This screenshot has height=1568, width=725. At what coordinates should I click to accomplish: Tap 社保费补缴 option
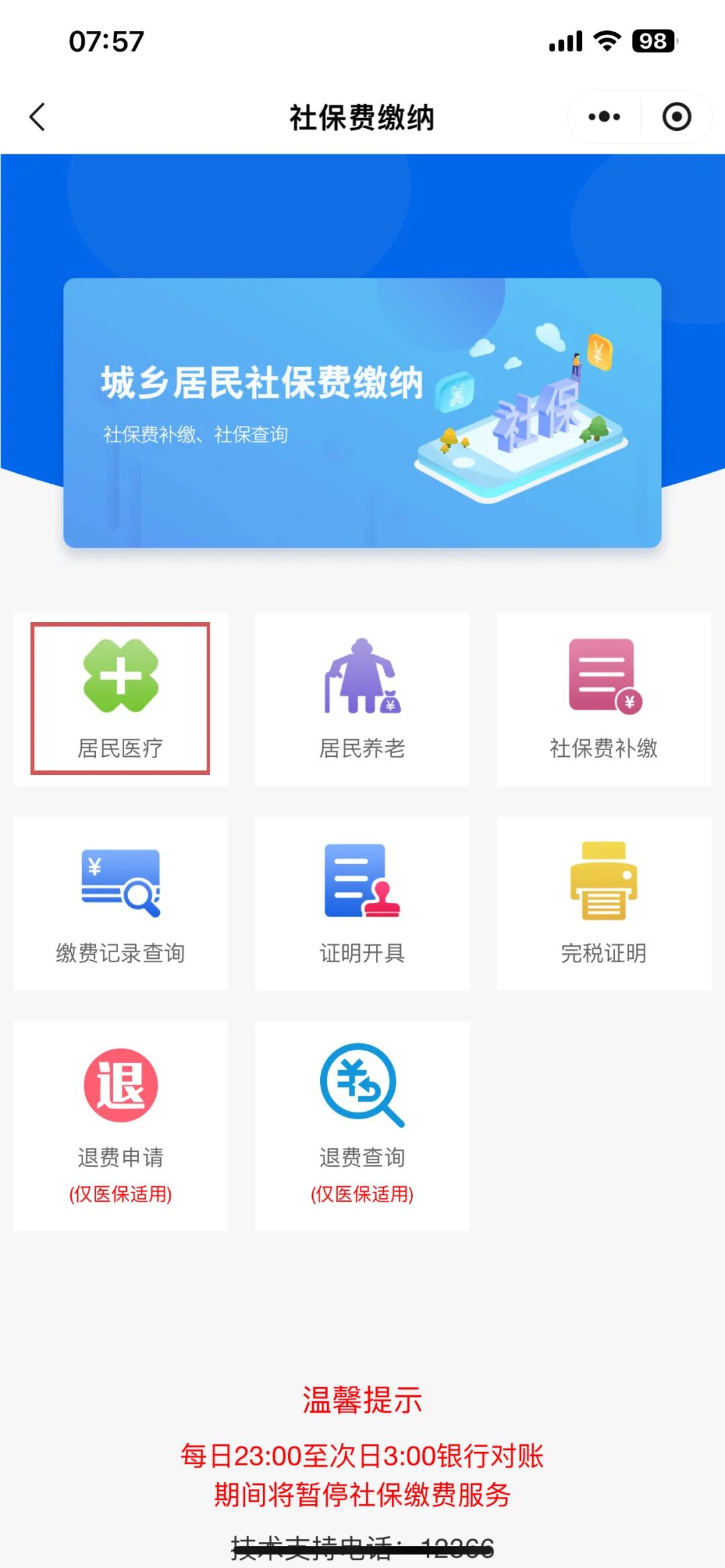(603, 698)
